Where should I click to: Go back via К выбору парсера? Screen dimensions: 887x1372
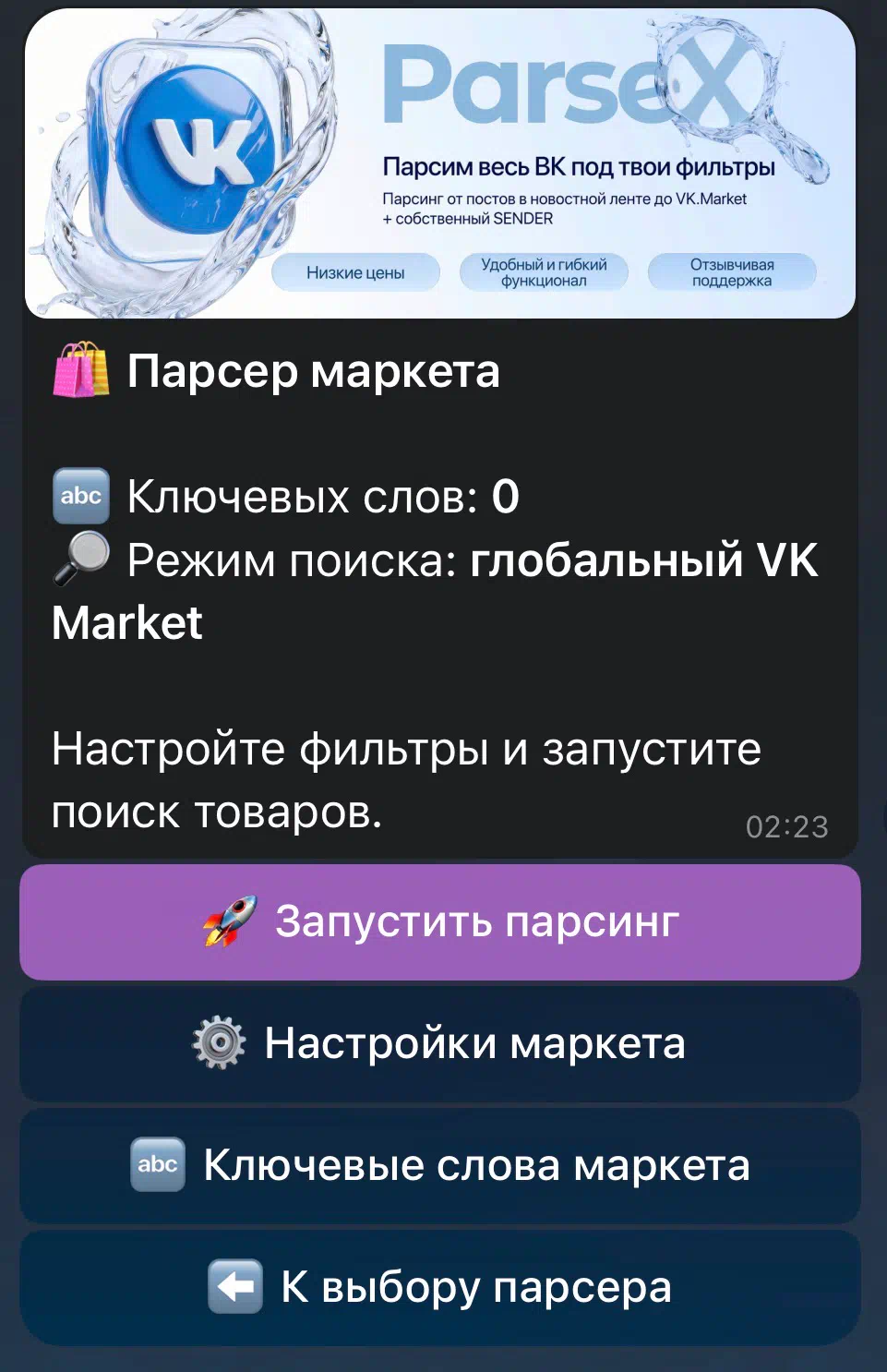click(x=440, y=1287)
